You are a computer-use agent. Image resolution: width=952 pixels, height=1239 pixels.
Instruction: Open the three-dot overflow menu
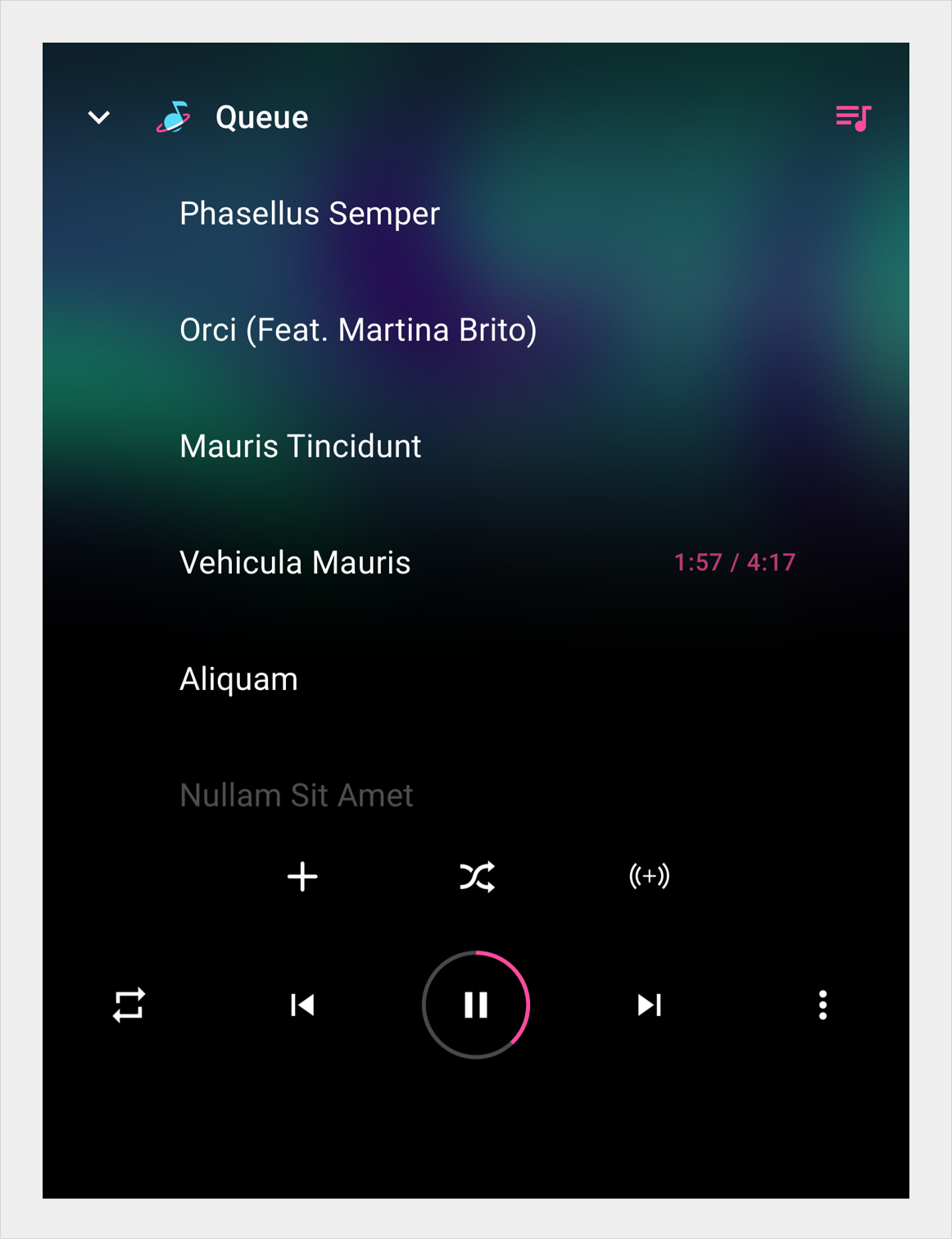tap(823, 1005)
